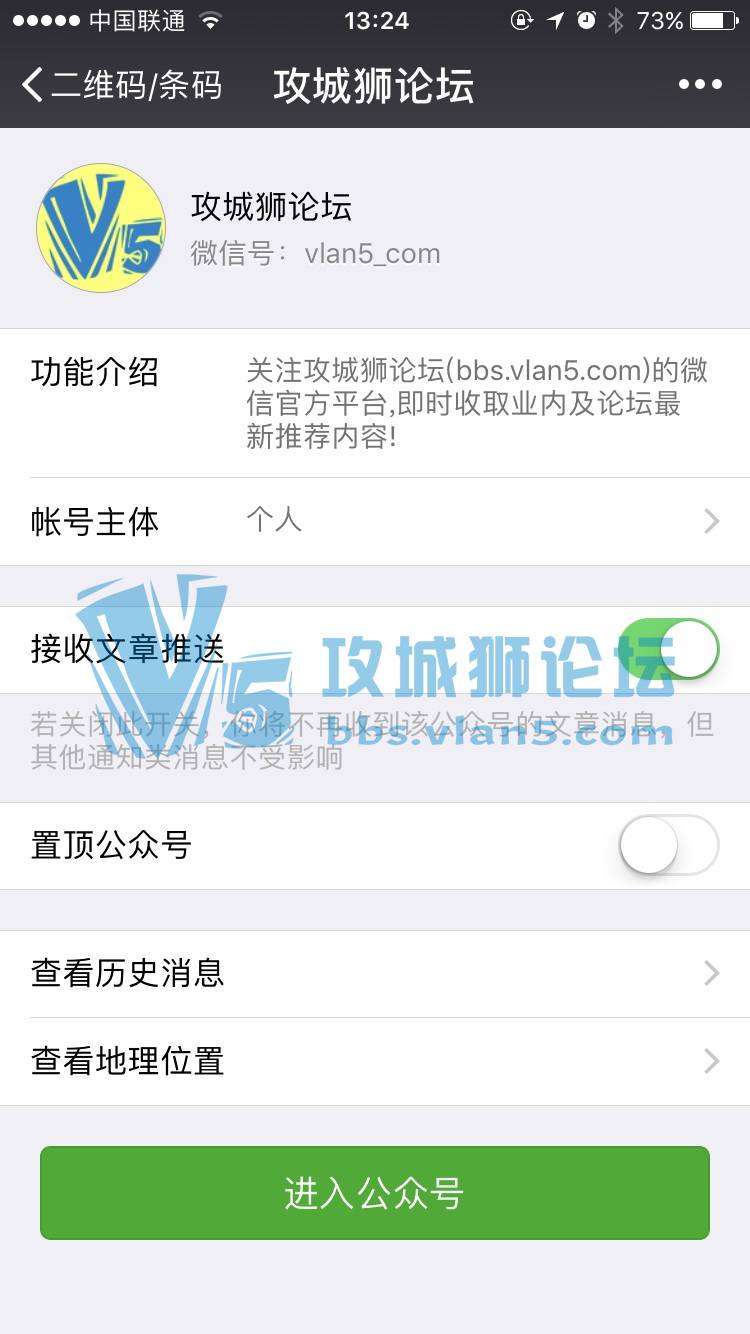
Task: Open the 攻城狮论坛 avatar picture
Action: click(x=101, y=227)
